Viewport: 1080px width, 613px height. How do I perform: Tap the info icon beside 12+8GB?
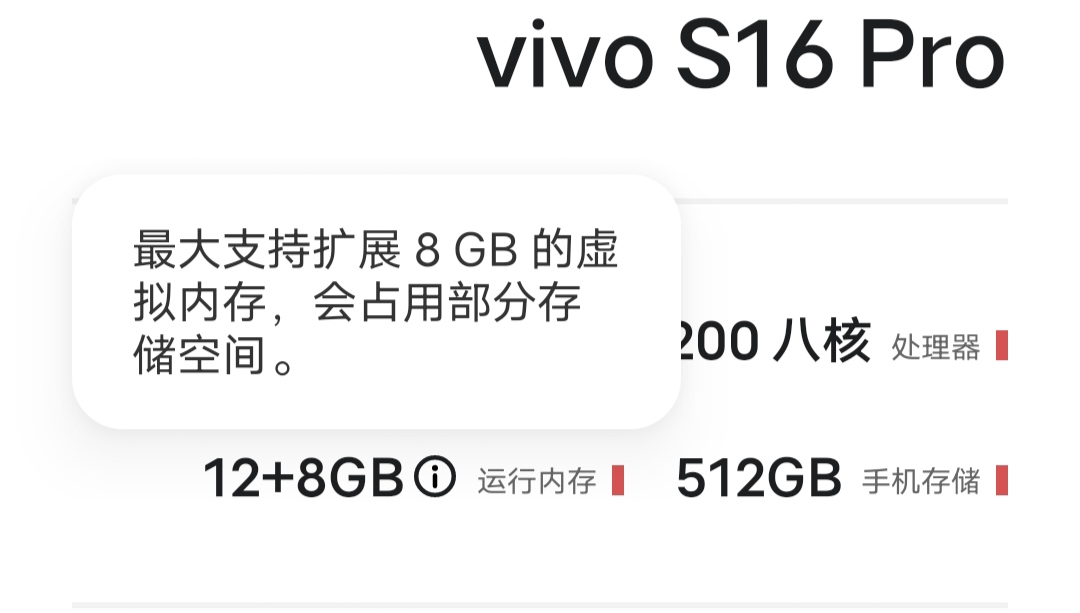(x=434, y=479)
